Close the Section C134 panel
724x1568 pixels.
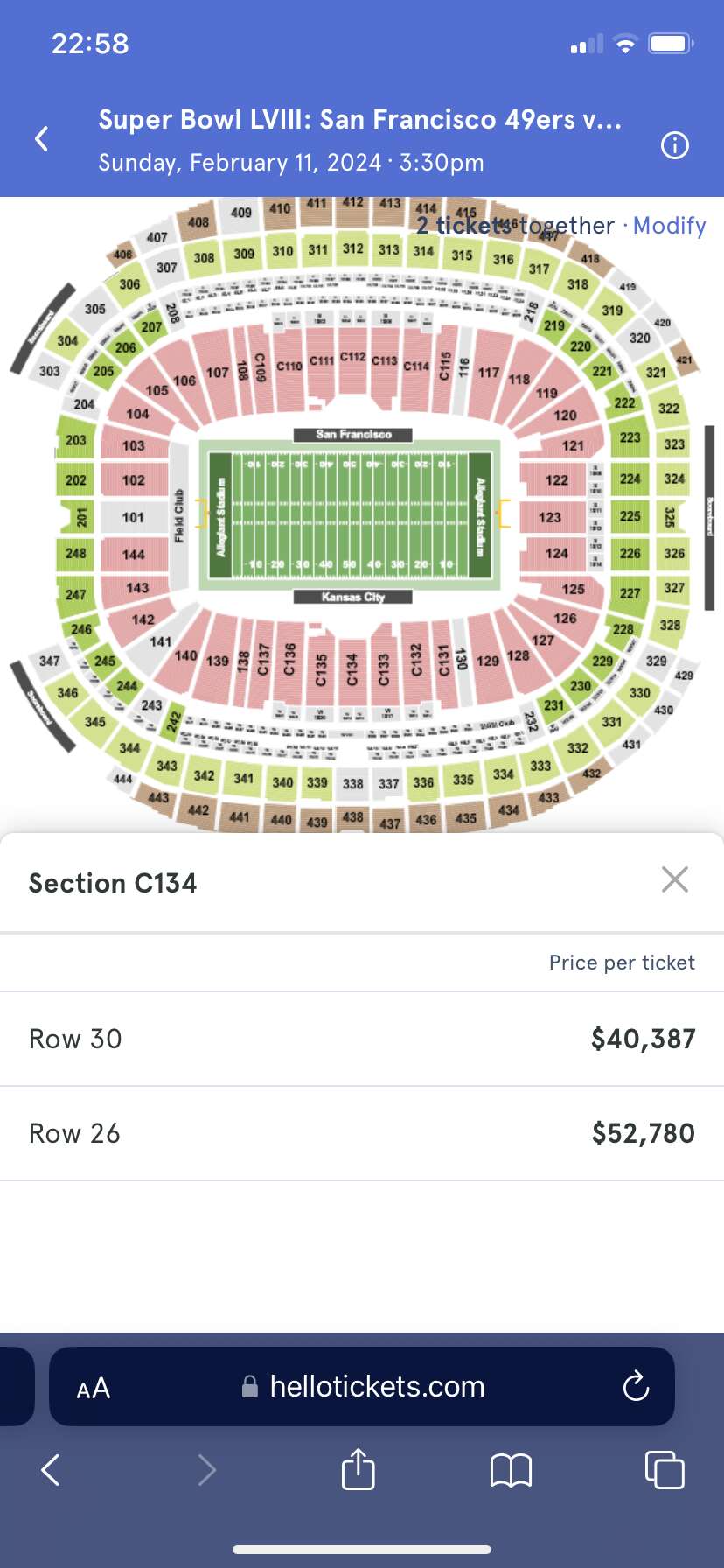(x=675, y=879)
